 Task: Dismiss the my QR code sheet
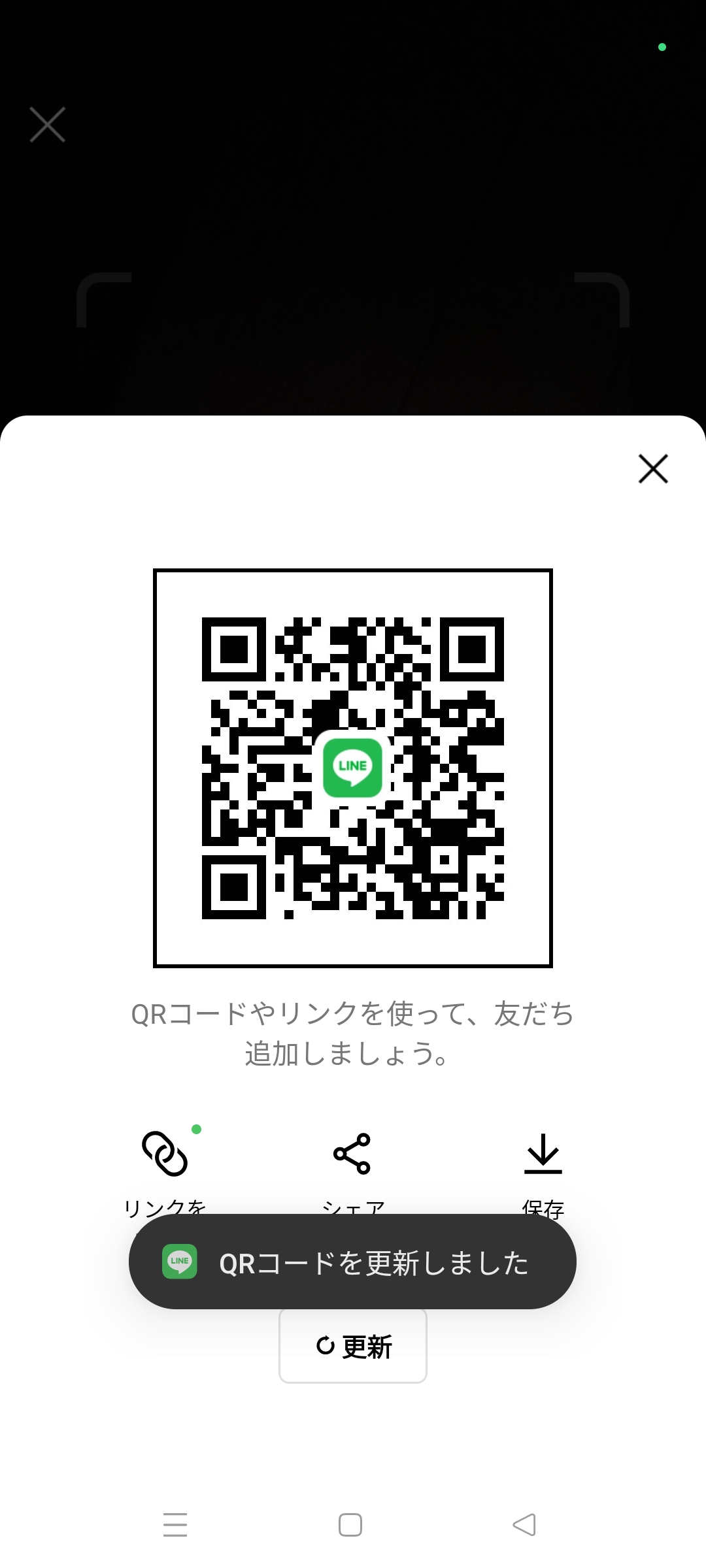(x=653, y=469)
